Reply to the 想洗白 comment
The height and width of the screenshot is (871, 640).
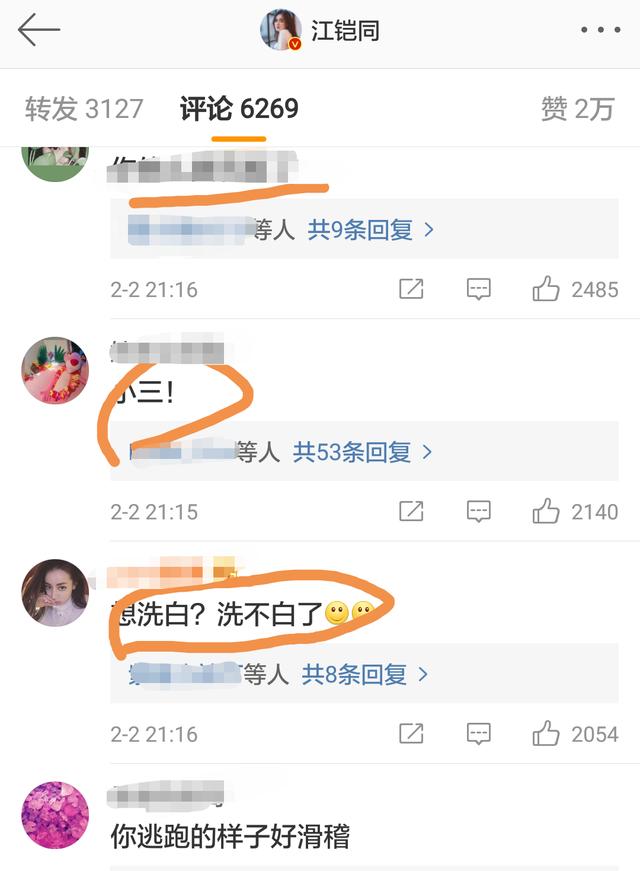click(479, 734)
